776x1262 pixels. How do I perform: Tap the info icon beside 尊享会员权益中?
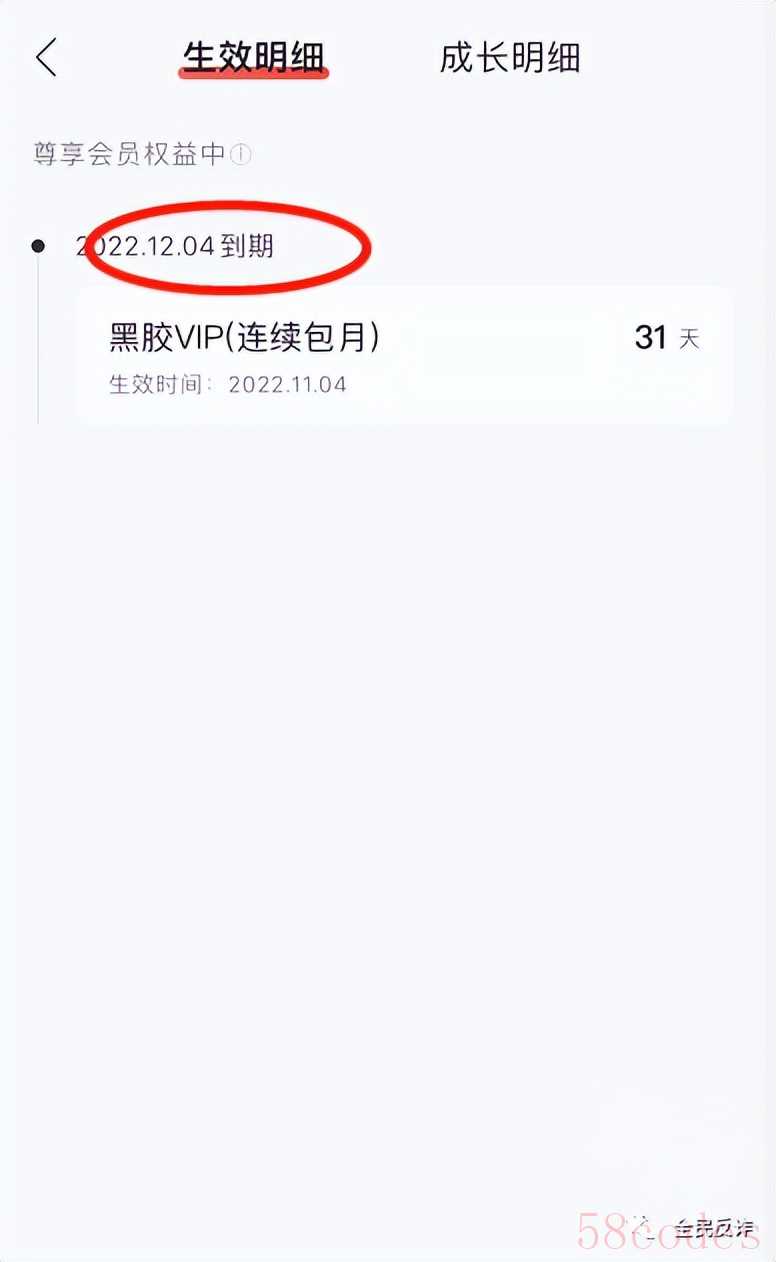(241, 155)
